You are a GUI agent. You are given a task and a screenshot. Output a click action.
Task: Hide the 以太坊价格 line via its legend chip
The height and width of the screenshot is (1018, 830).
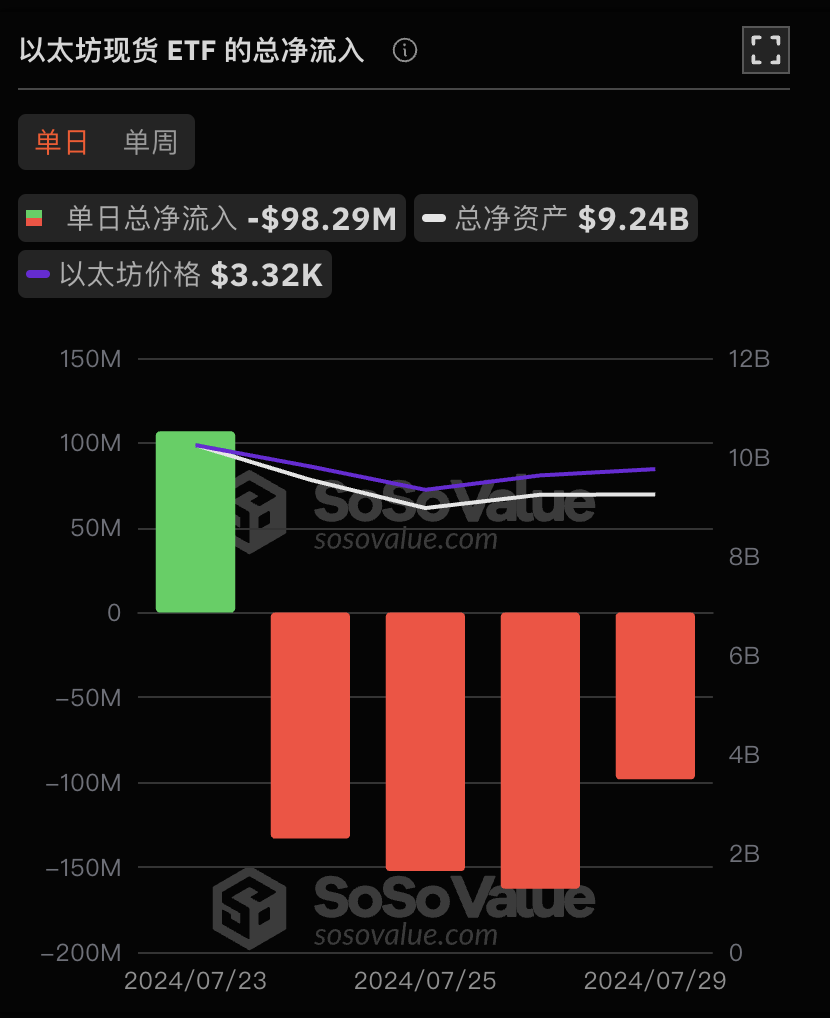pyautogui.click(x=174, y=274)
